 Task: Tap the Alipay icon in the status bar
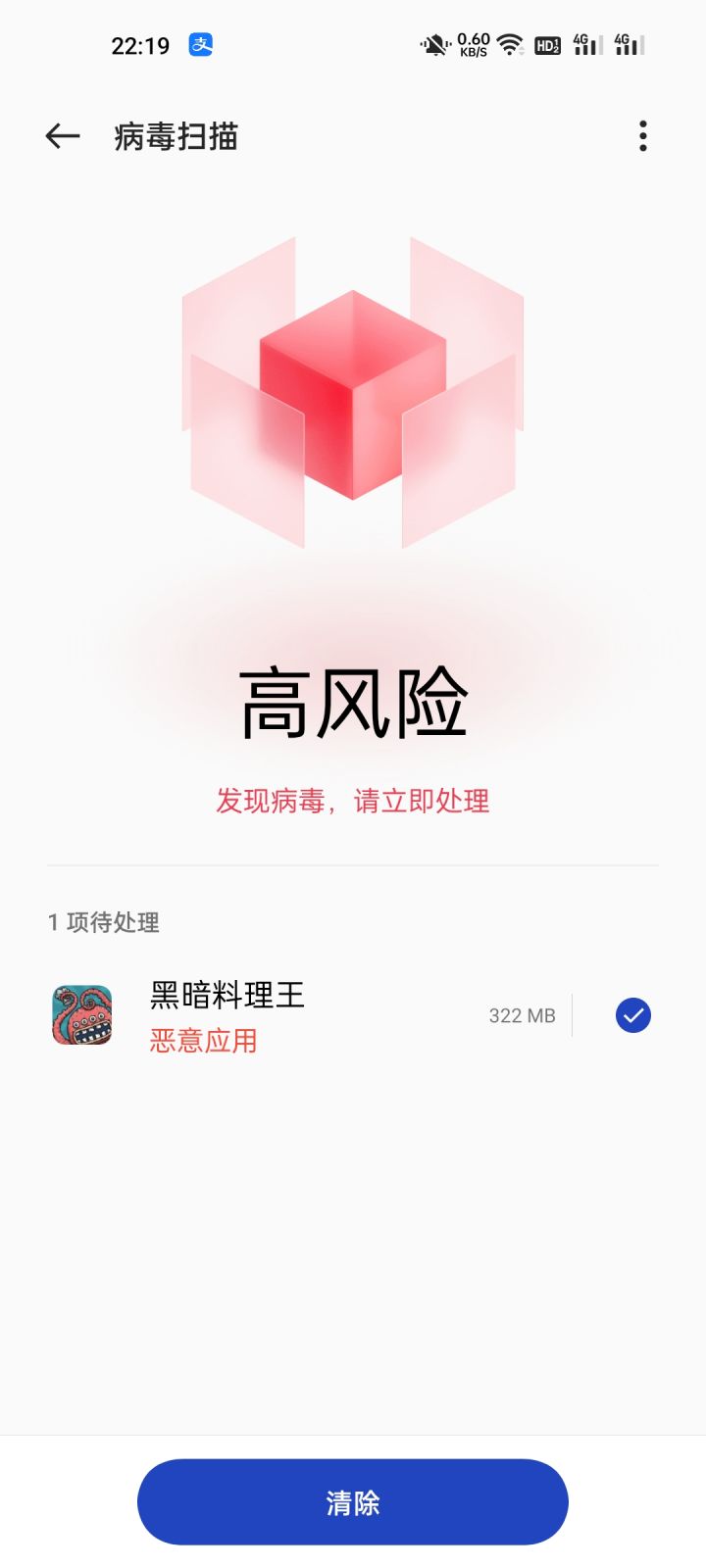click(x=200, y=44)
